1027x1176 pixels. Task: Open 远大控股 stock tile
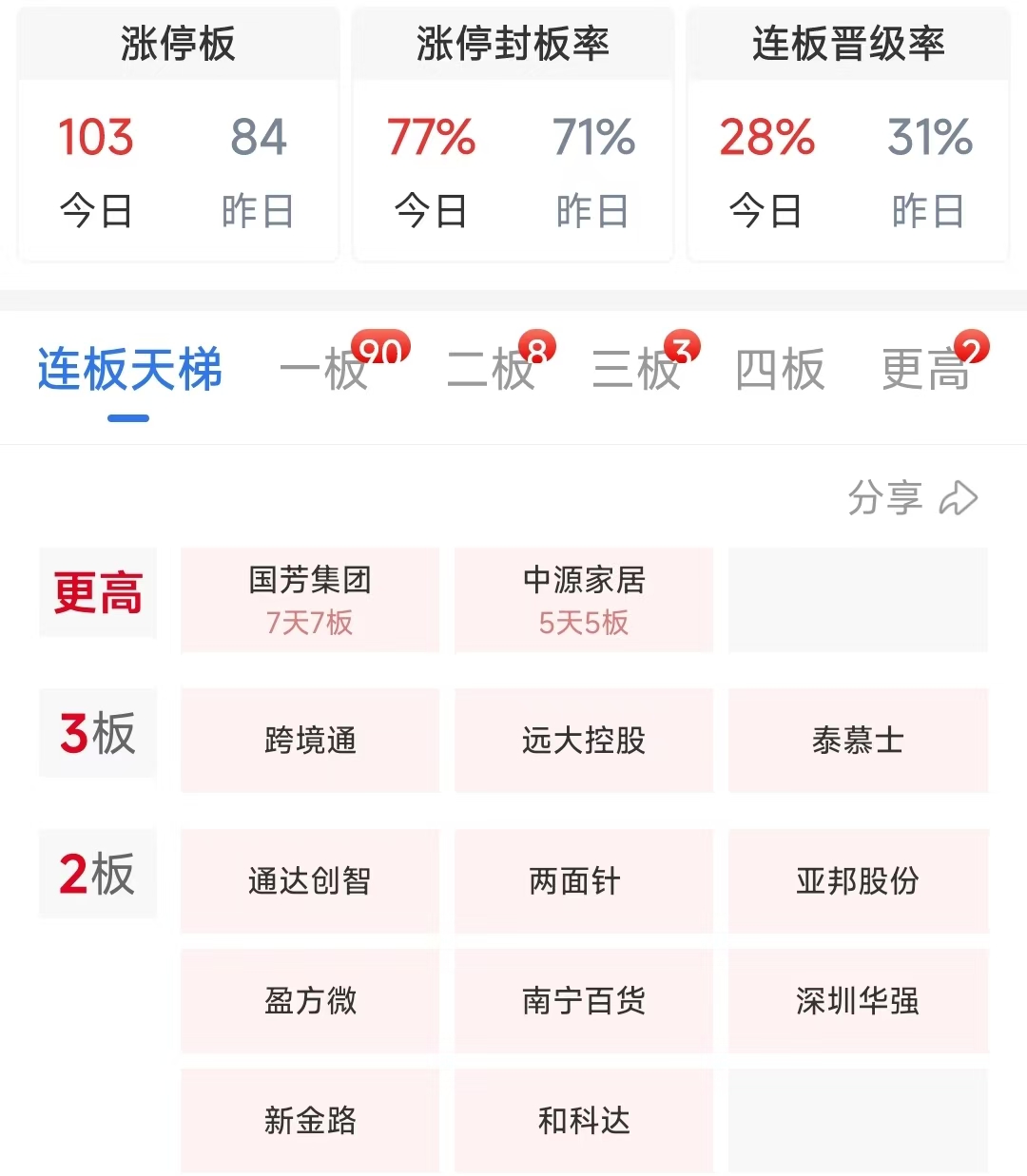(584, 740)
